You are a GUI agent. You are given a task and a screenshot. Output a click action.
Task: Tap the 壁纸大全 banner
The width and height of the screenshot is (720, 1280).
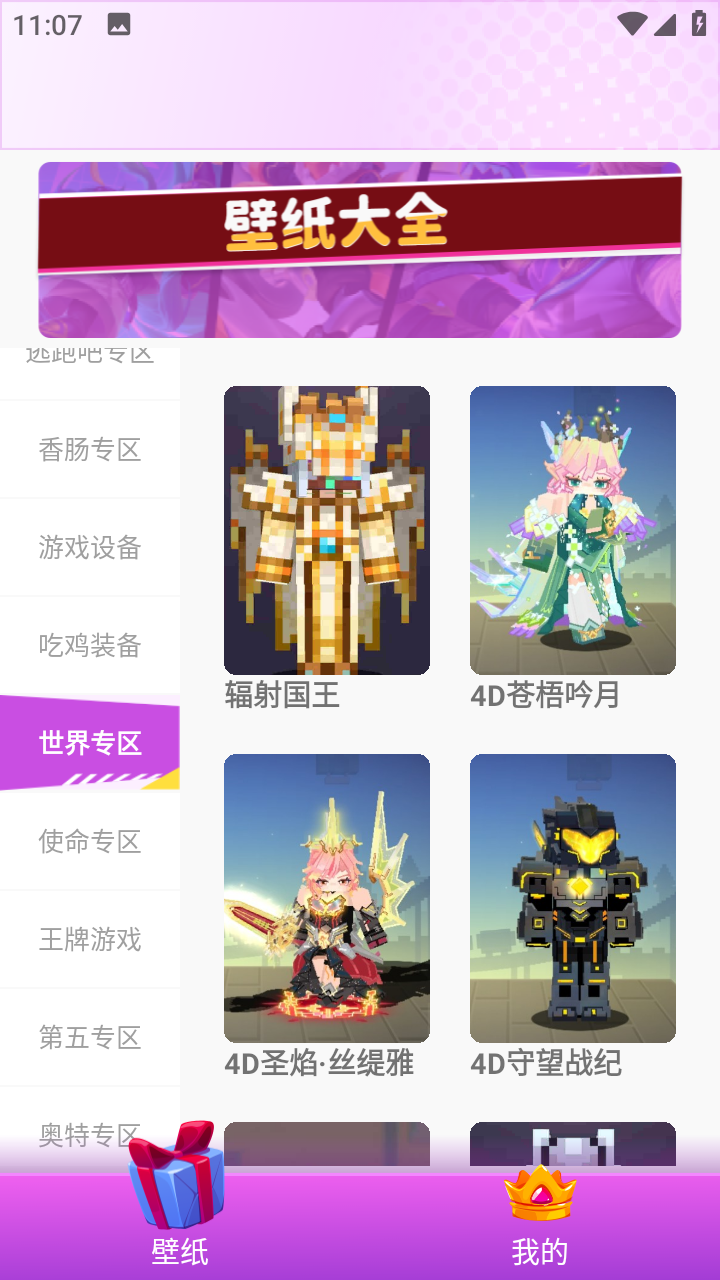coord(360,250)
